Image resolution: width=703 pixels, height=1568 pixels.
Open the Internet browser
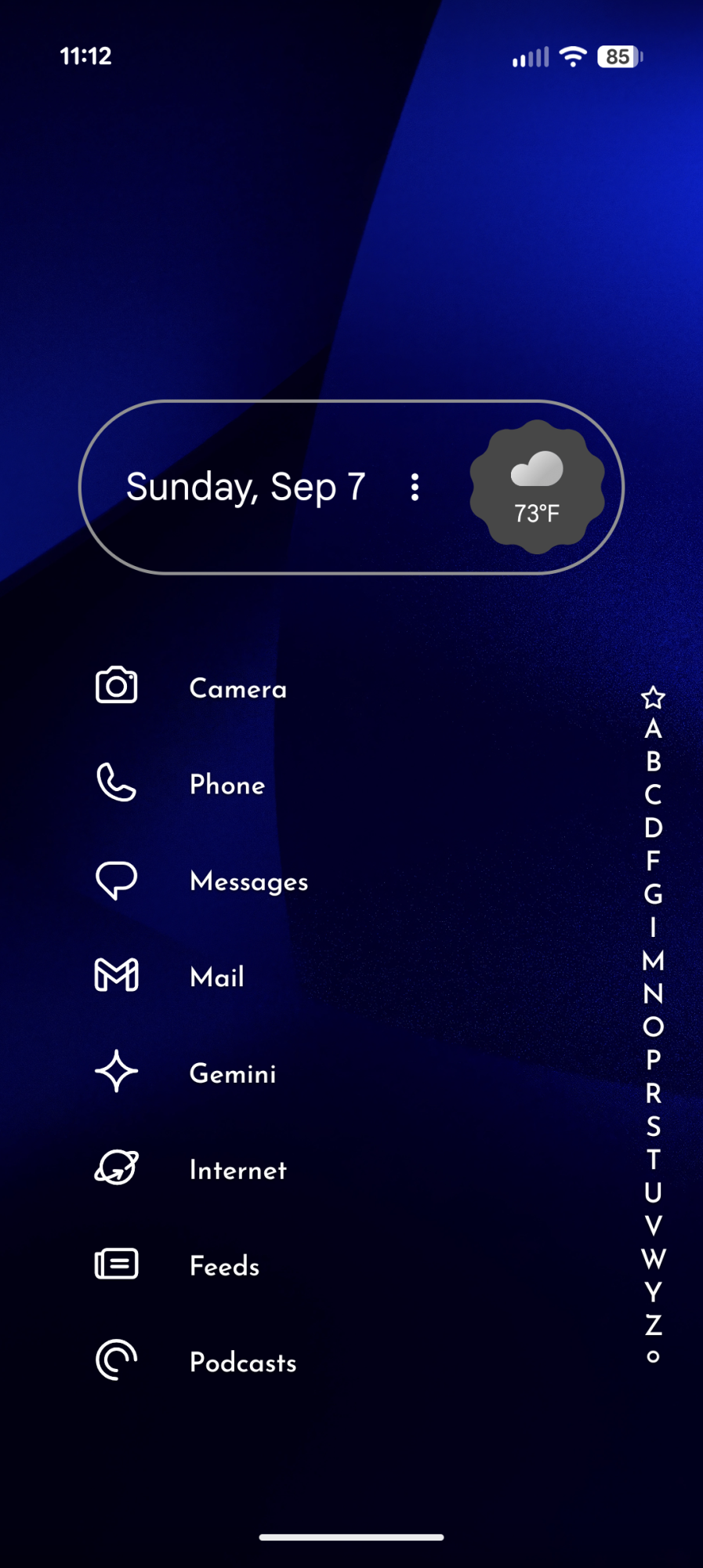coord(237,1170)
